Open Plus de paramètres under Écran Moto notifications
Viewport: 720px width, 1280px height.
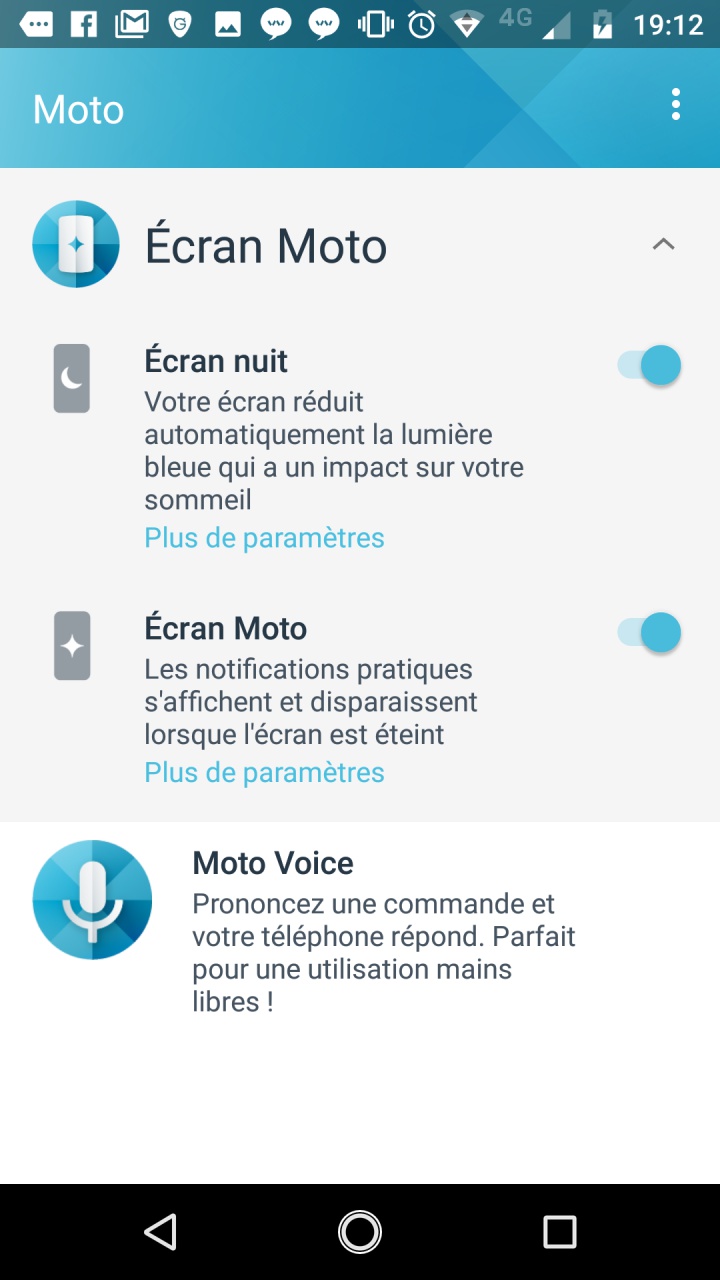(x=264, y=773)
